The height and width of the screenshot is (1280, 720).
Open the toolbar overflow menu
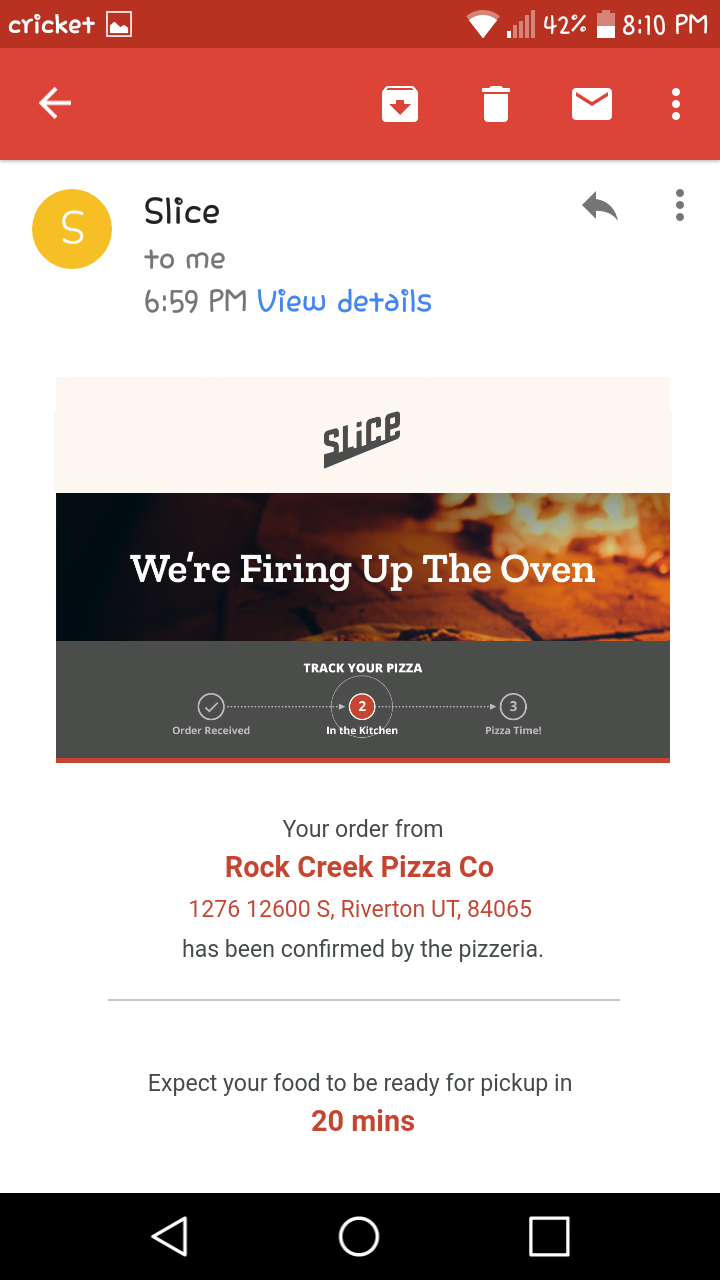coord(676,104)
